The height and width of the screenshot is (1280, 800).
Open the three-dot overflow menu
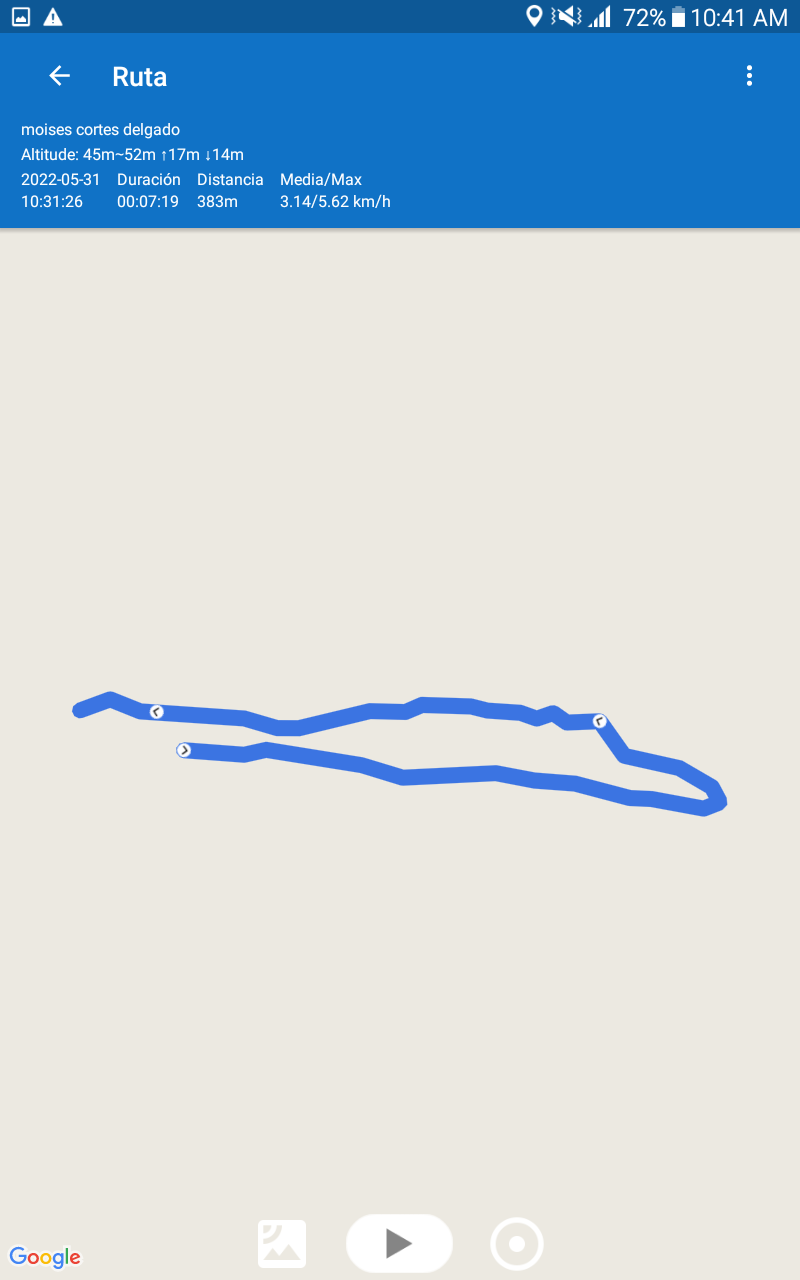pyautogui.click(x=749, y=76)
